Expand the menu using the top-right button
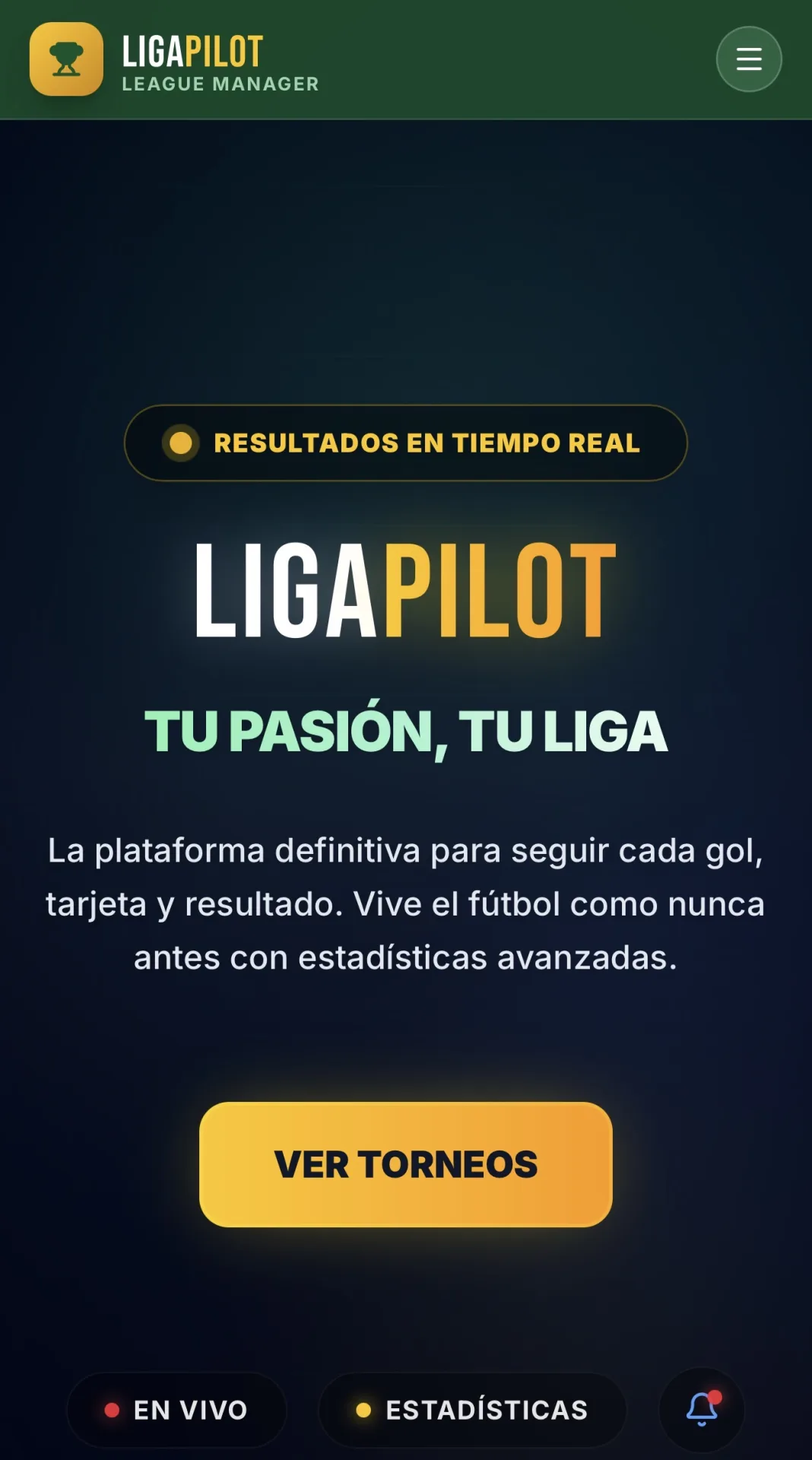The width and height of the screenshot is (812, 1460). pyautogui.click(x=748, y=59)
